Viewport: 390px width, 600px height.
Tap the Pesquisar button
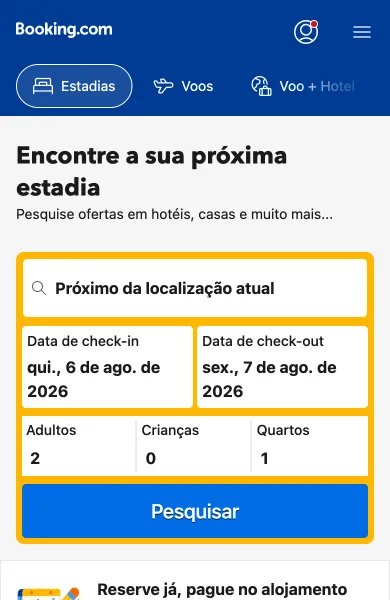[x=195, y=511]
